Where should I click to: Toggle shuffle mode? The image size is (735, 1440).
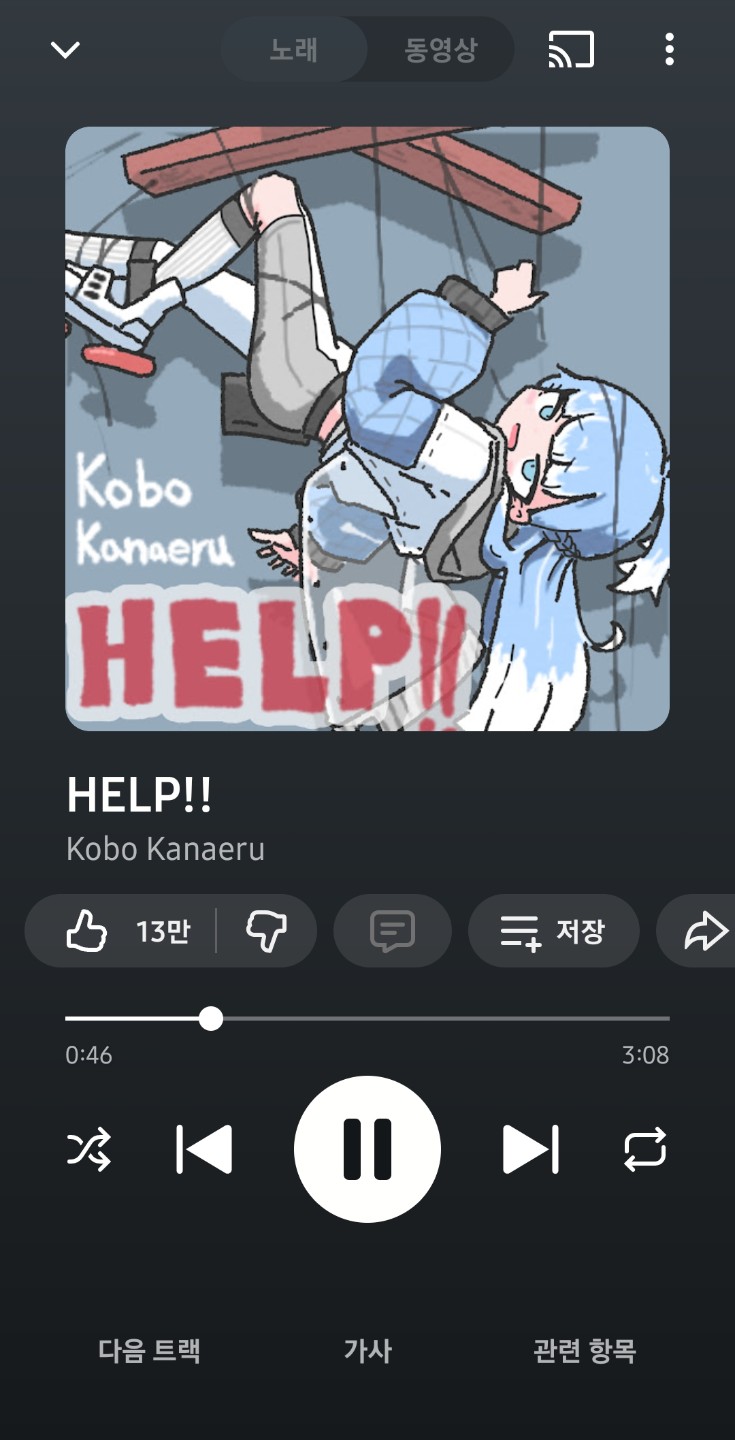coord(89,1149)
